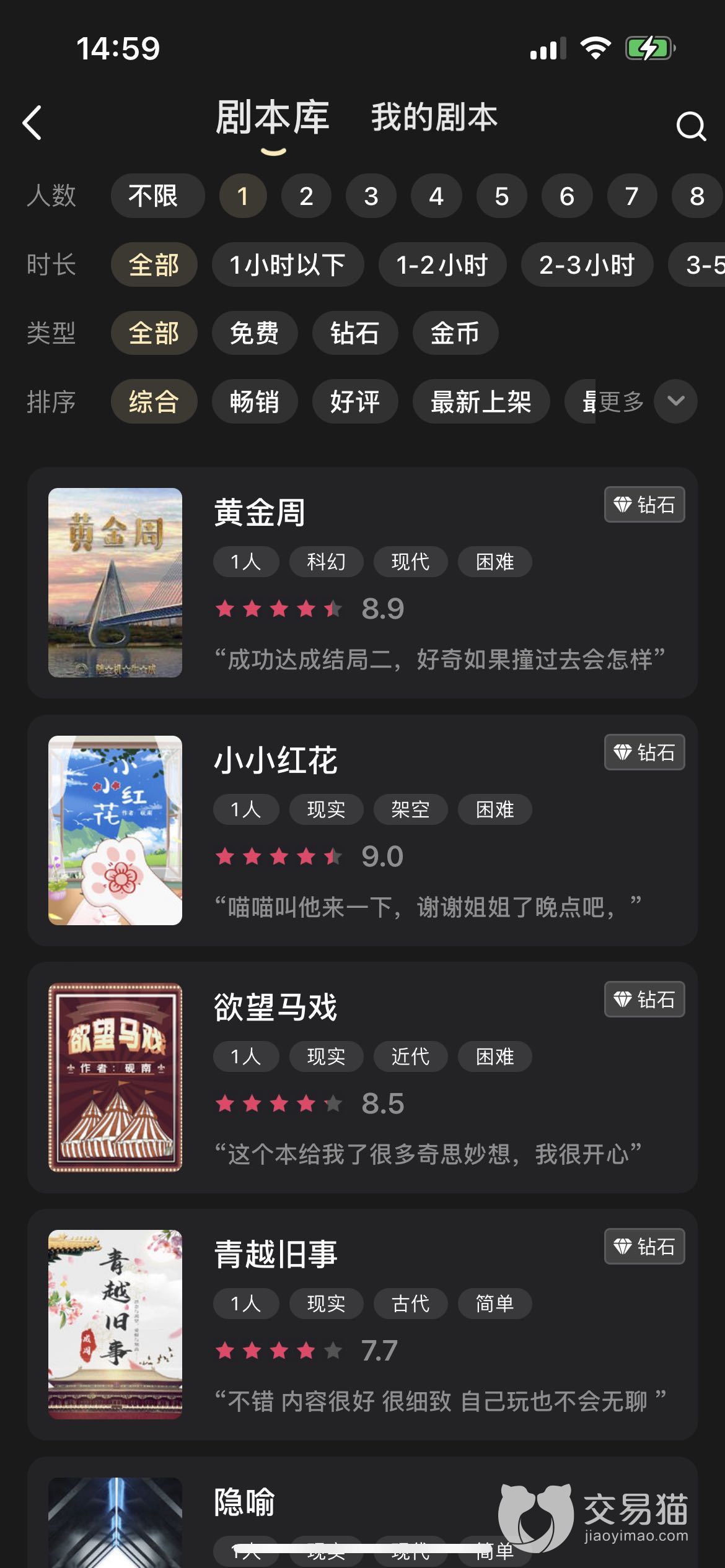Select the 1-2小时 duration chip
This screenshot has height=1568, width=725.
click(442, 265)
